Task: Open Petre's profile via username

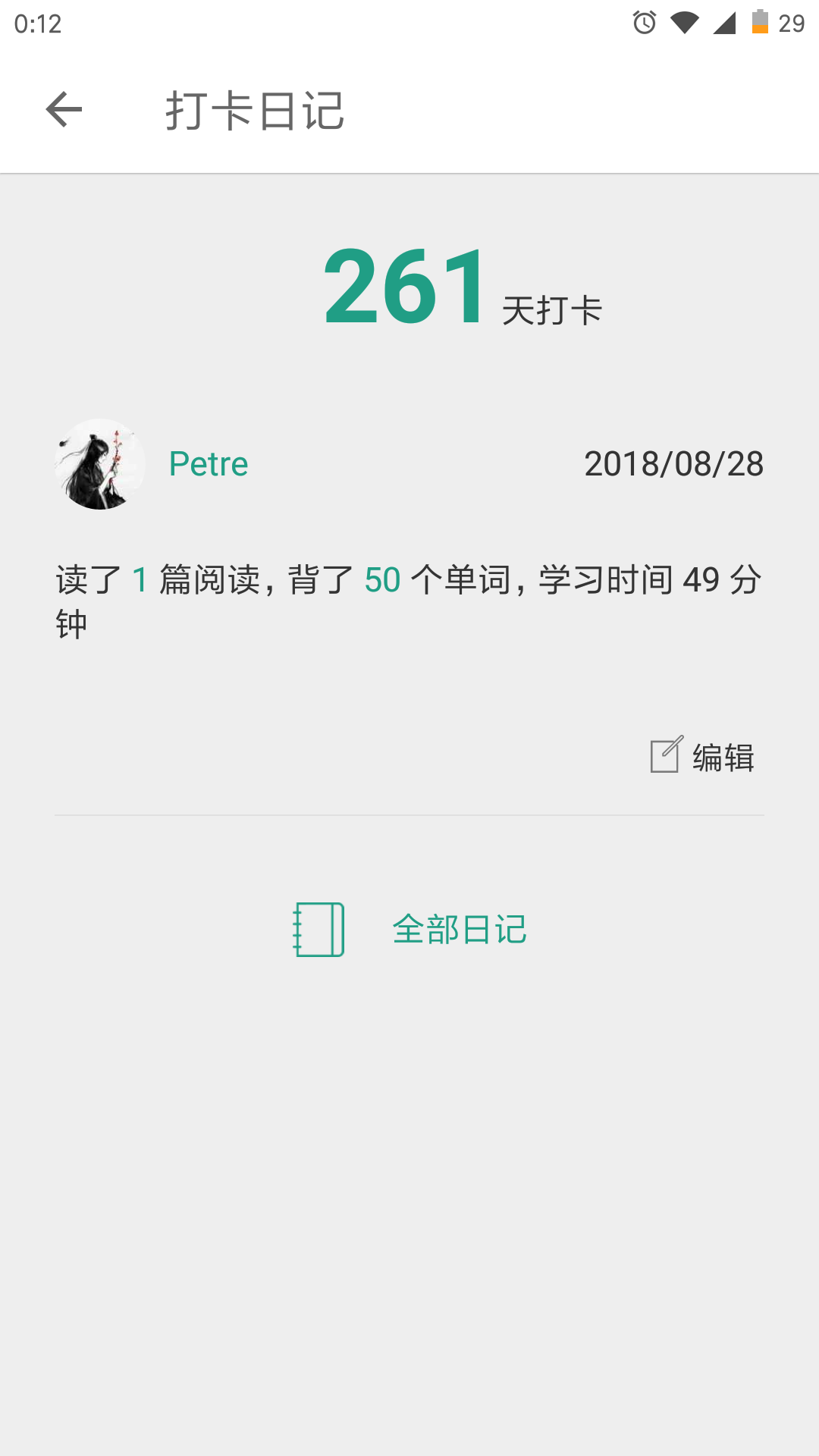Action: tap(209, 464)
